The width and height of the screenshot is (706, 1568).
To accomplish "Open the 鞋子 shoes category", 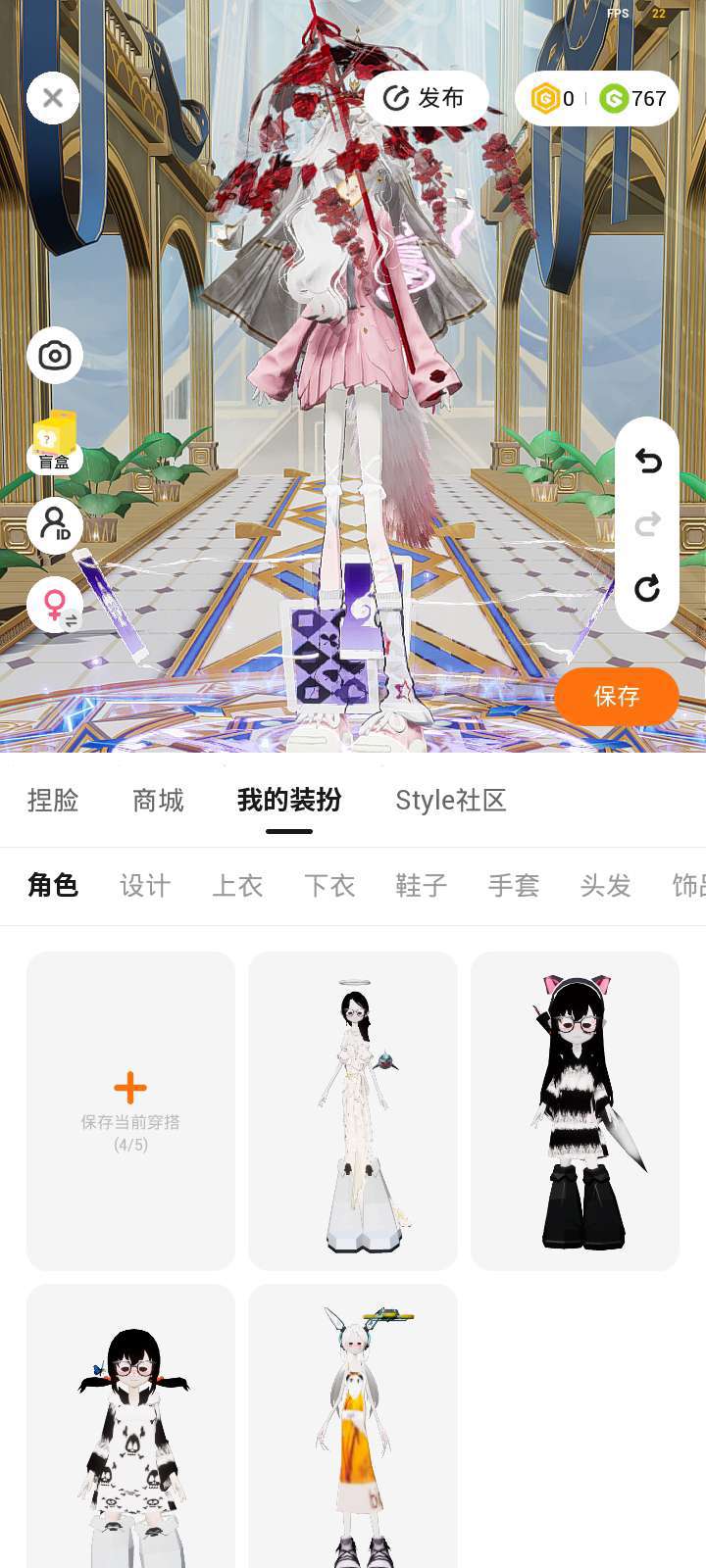I will pyautogui.click(x=422, y=886).
